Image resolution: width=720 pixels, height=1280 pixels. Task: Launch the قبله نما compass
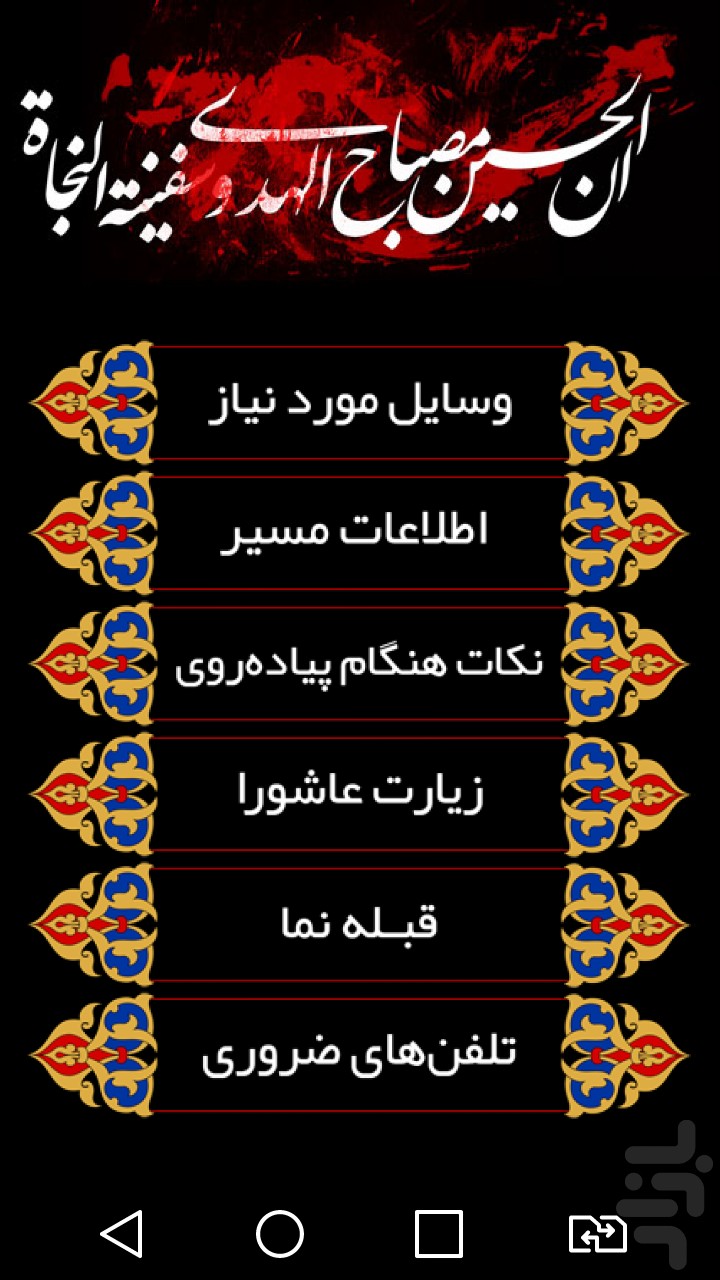click(x=360, y=923)
